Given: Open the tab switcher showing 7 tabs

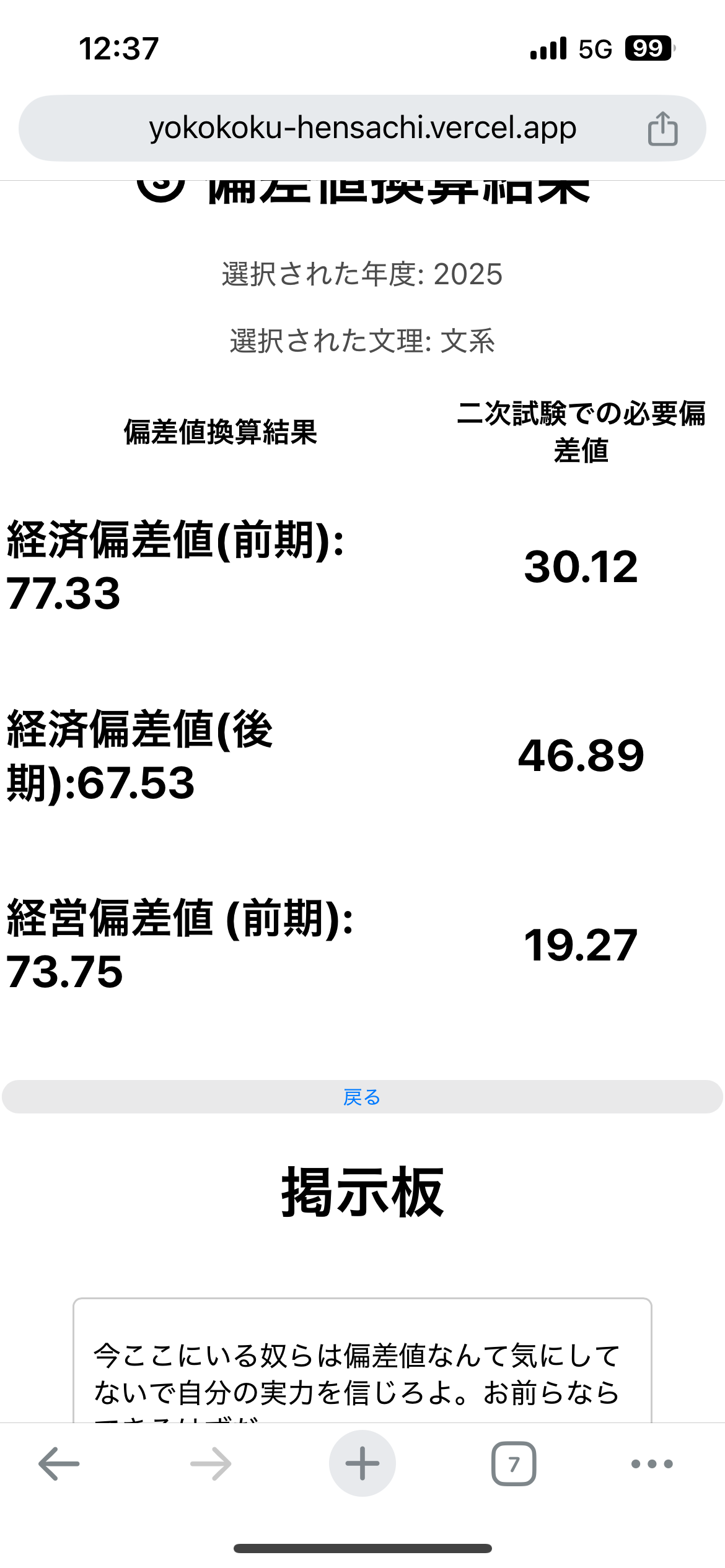Looking at the screenshot, I should click(514, 1464).
